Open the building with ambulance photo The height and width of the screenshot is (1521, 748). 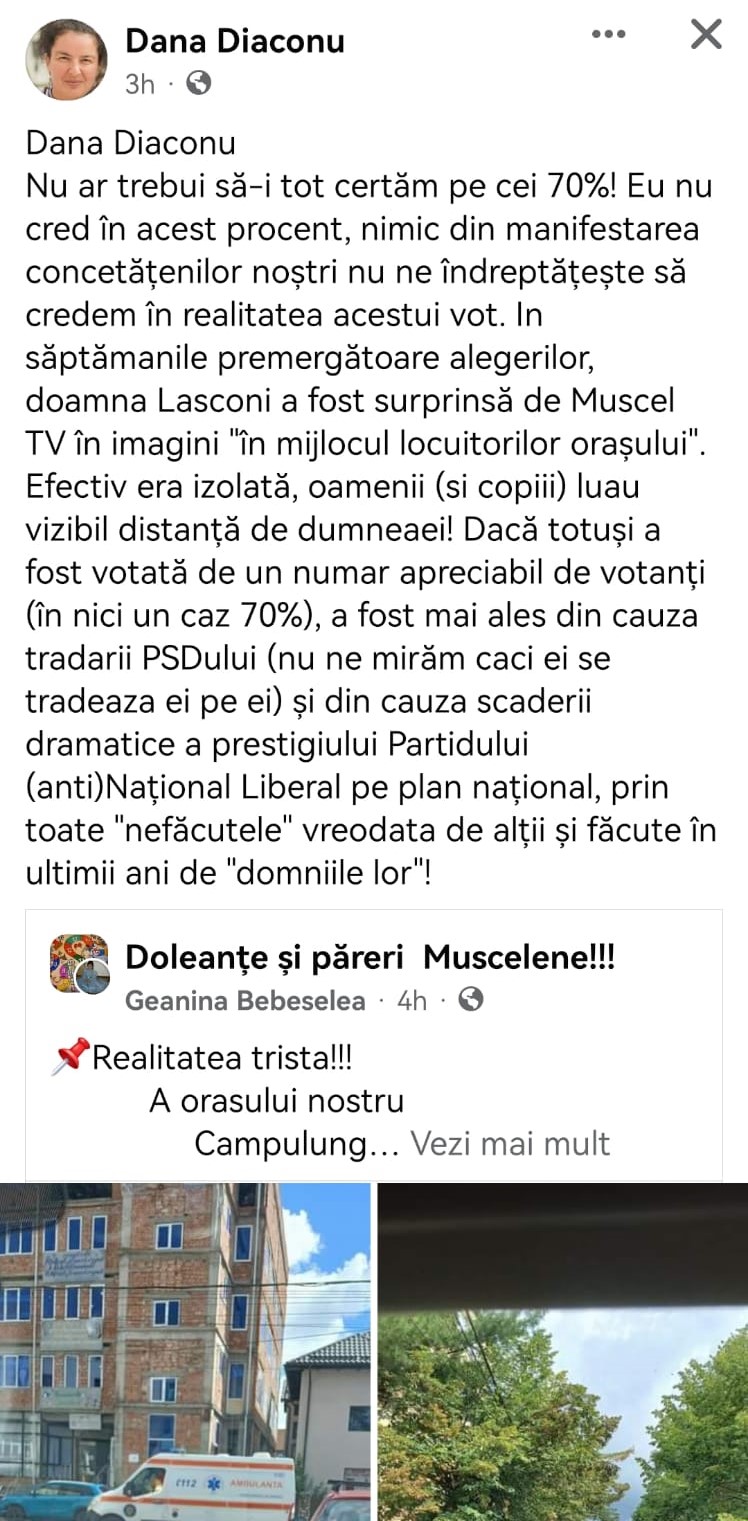tap(185, 1350)
